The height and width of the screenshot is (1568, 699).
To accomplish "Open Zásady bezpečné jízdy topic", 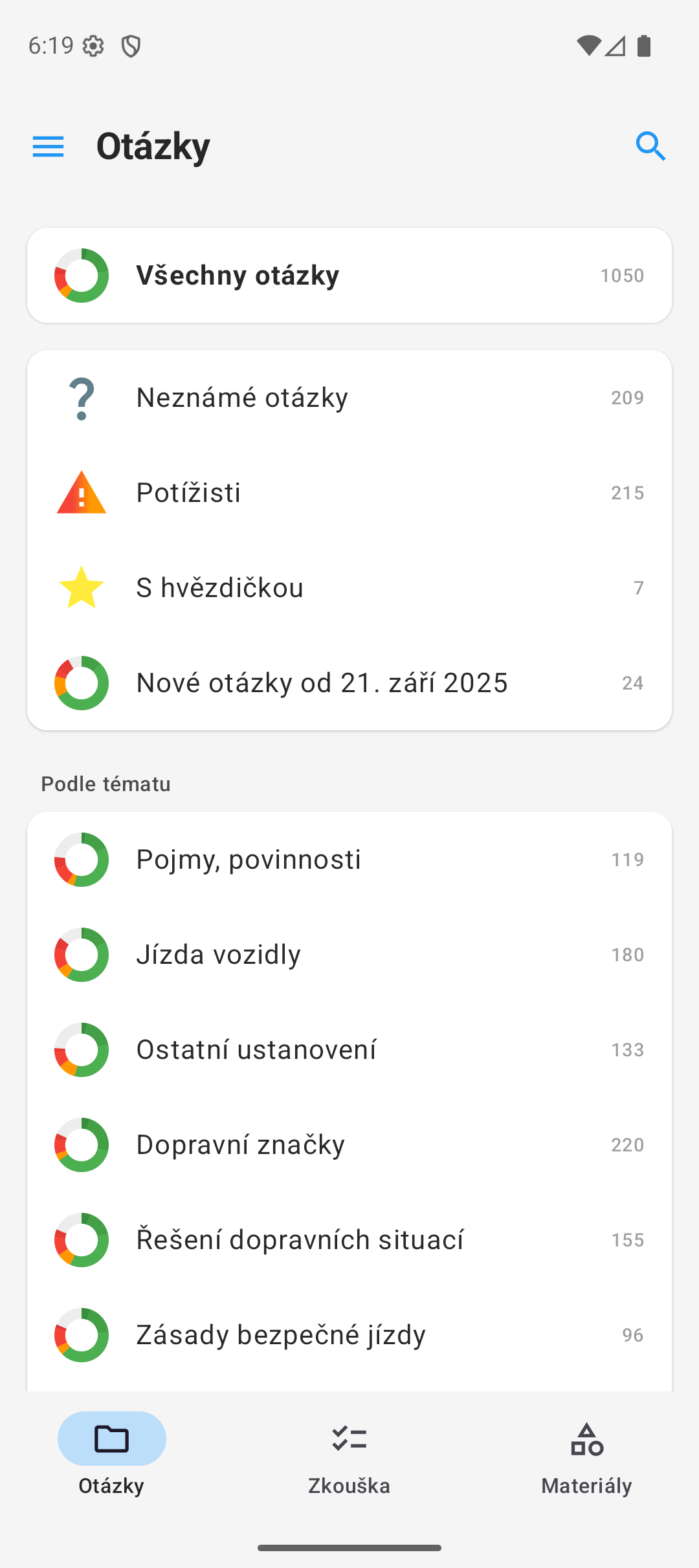I will pos(349,1335).
